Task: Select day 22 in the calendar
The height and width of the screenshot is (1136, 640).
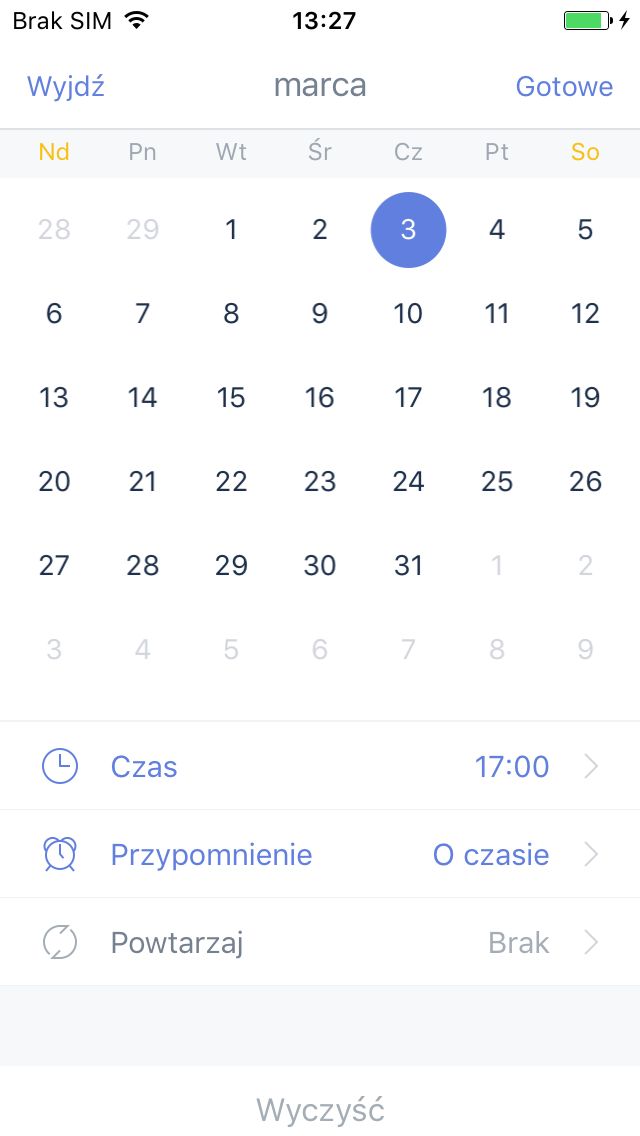Action: tap(231, 482)
